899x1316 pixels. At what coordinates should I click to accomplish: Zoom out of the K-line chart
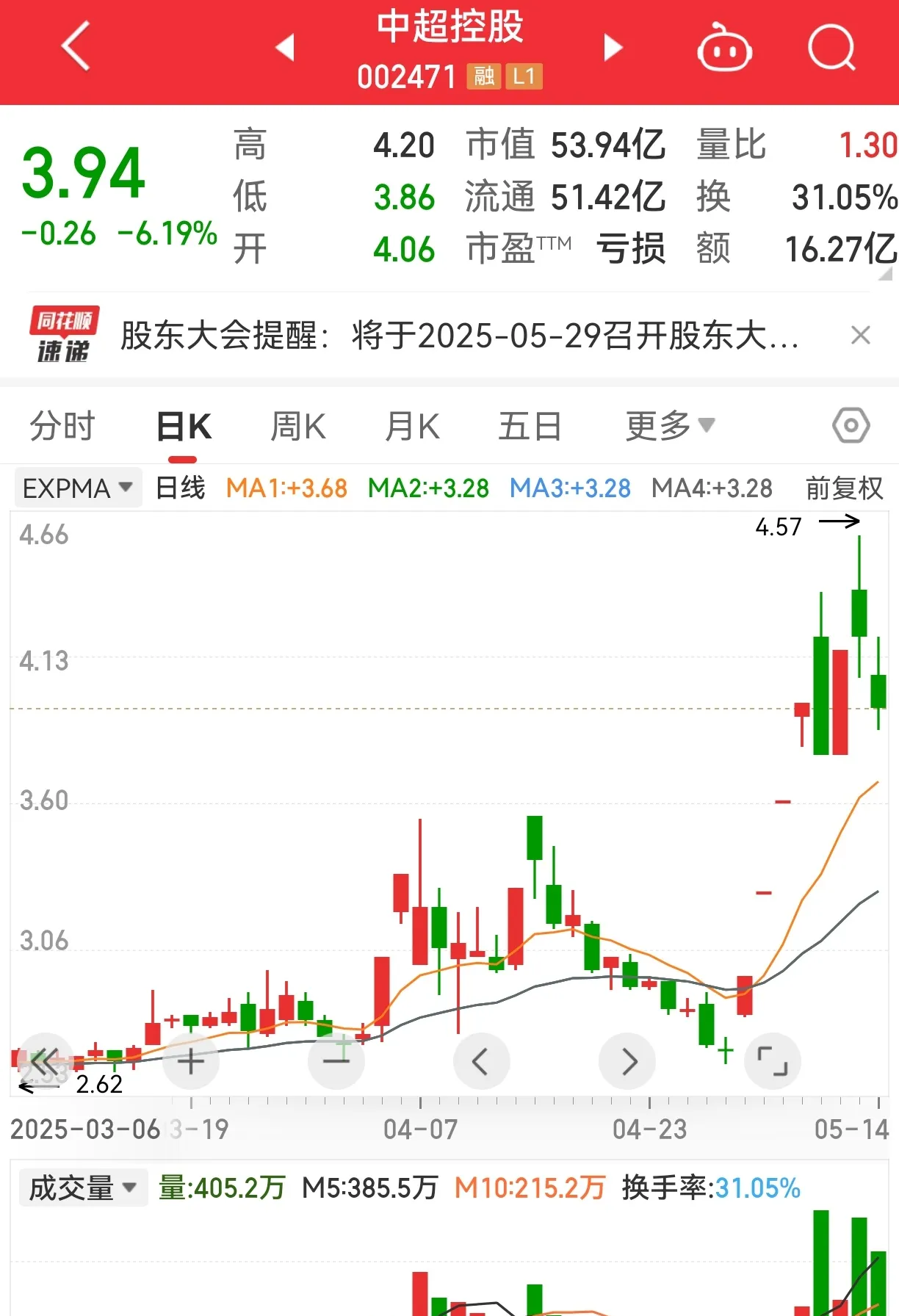[336, 1060]
